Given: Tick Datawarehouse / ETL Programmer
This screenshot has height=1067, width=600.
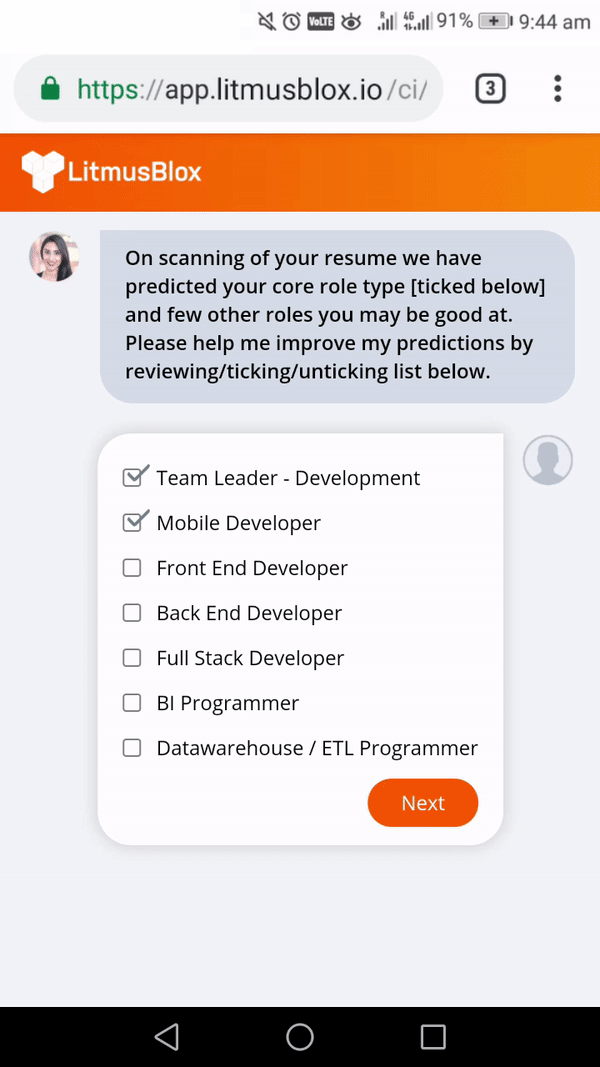Looking at the screenshot, I should pyautogui.click(x=132, y=748).
